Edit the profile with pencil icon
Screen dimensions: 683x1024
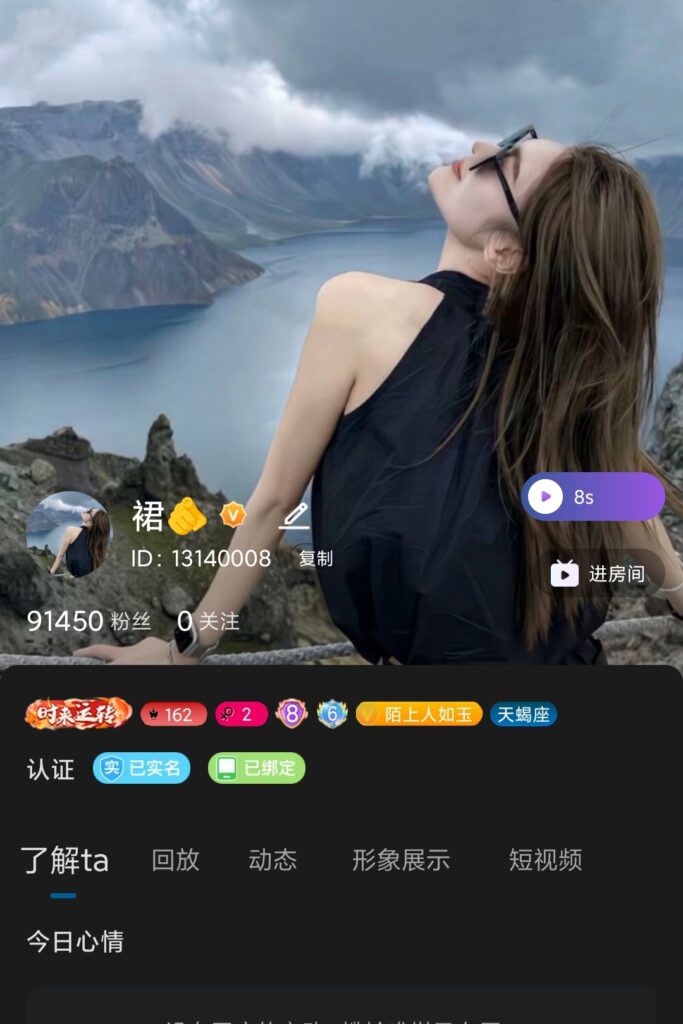point(294,516)
